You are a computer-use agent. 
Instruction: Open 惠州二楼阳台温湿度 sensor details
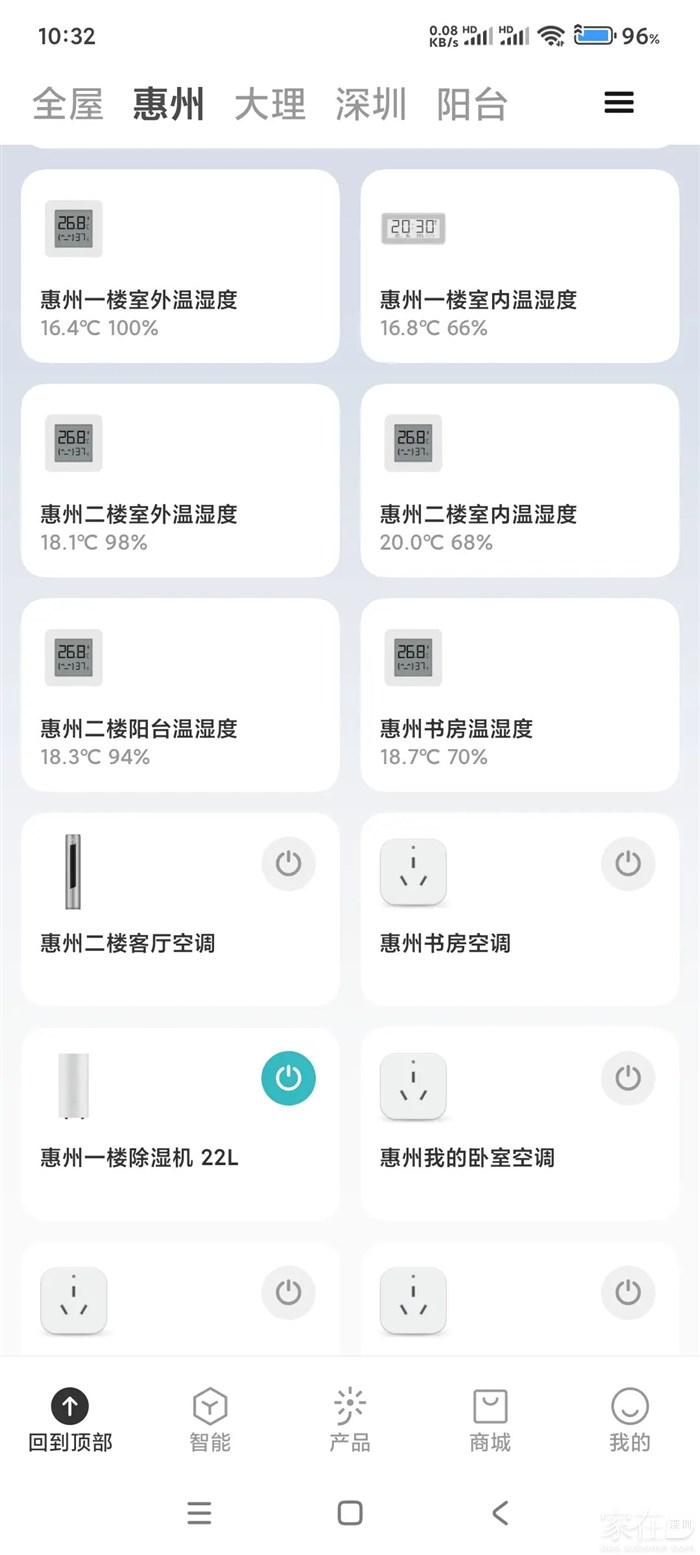(x=180, y=695)
